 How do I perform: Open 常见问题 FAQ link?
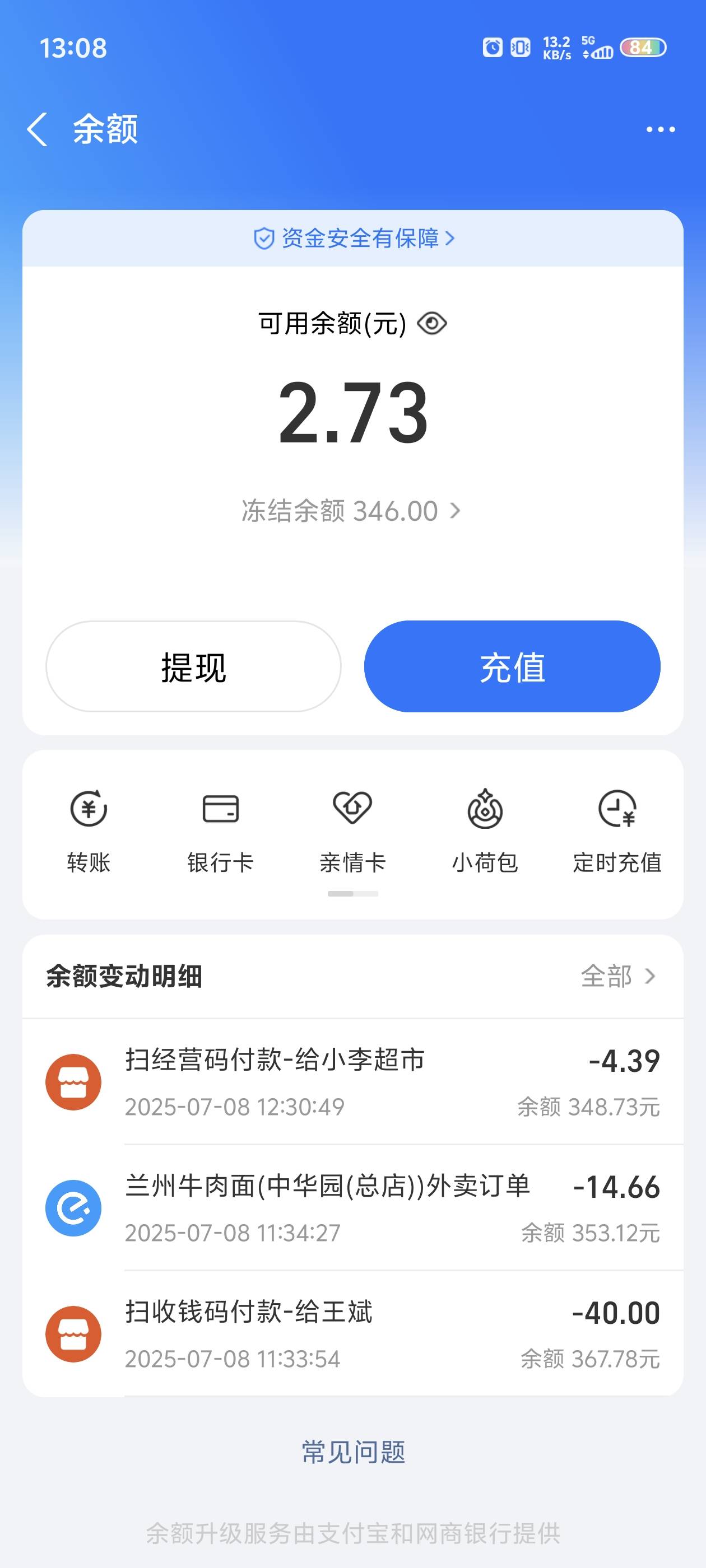point(354,1452)
